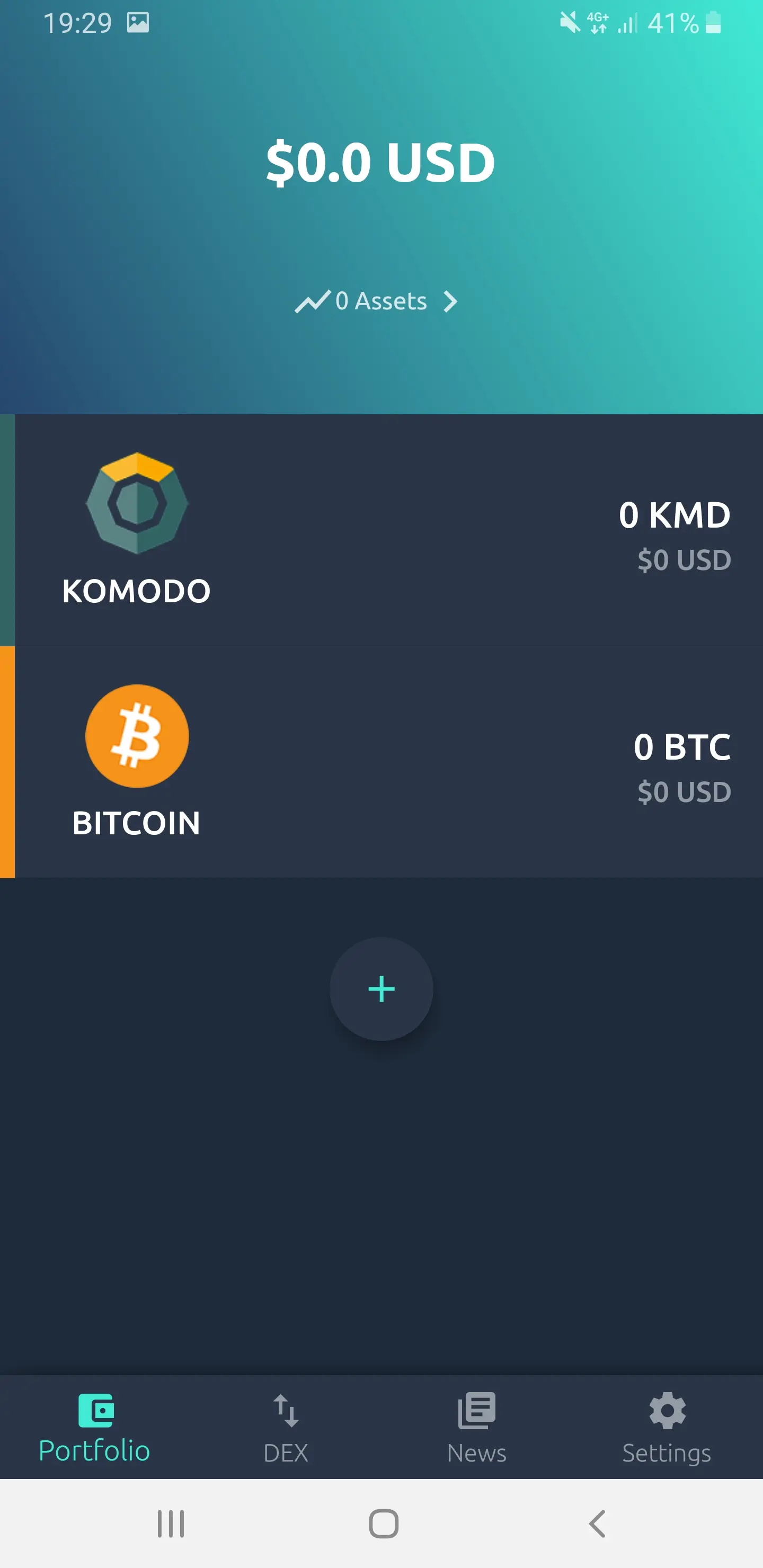Screen dimensions: 763x1568
Task: Expand assets using the right-facing chevron
Action: 451,301
